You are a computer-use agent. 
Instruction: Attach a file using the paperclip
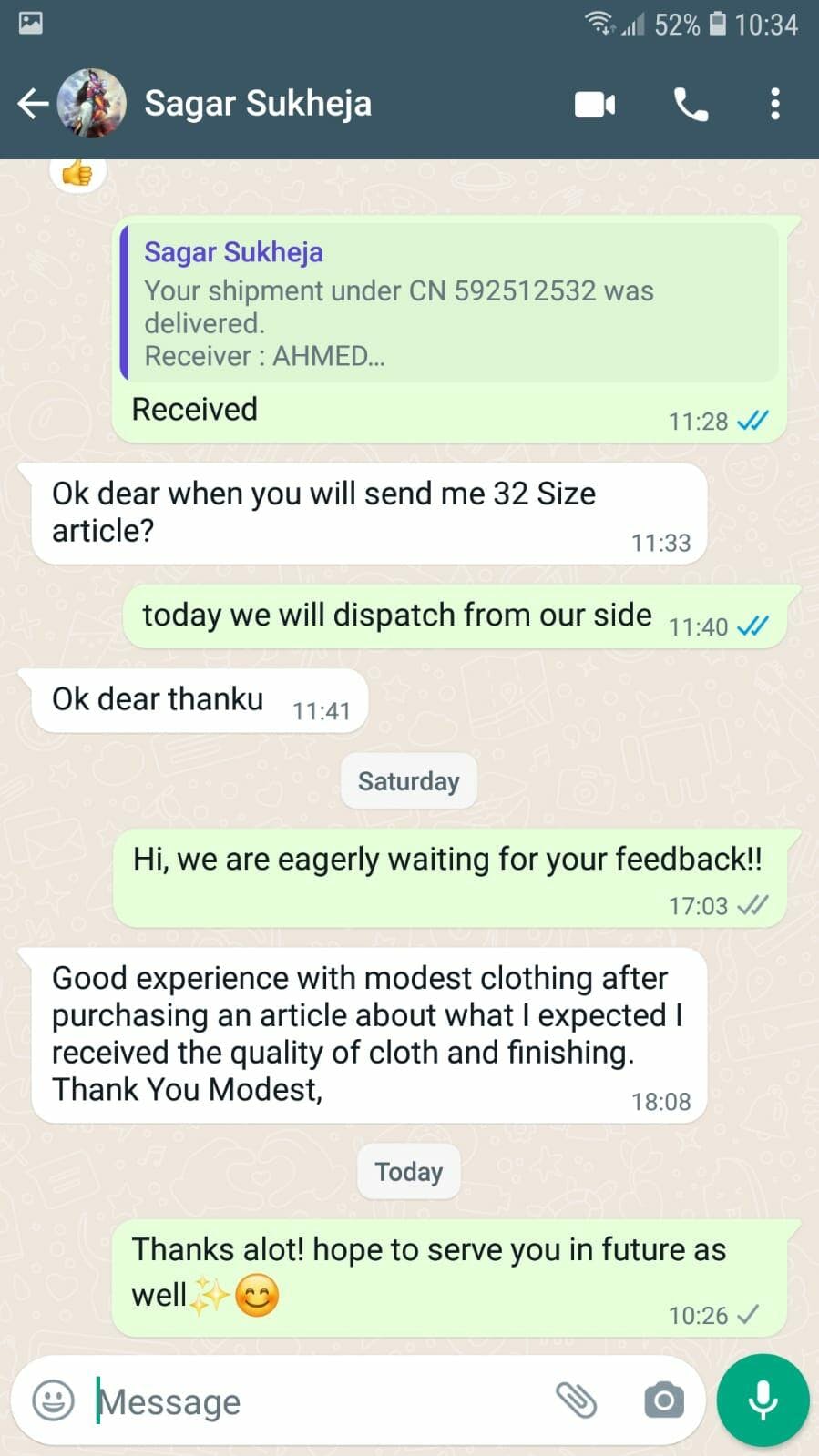click(576, 1400)
